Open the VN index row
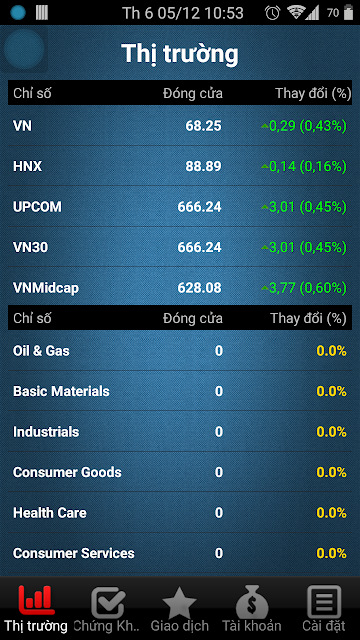 pos(180,126)
